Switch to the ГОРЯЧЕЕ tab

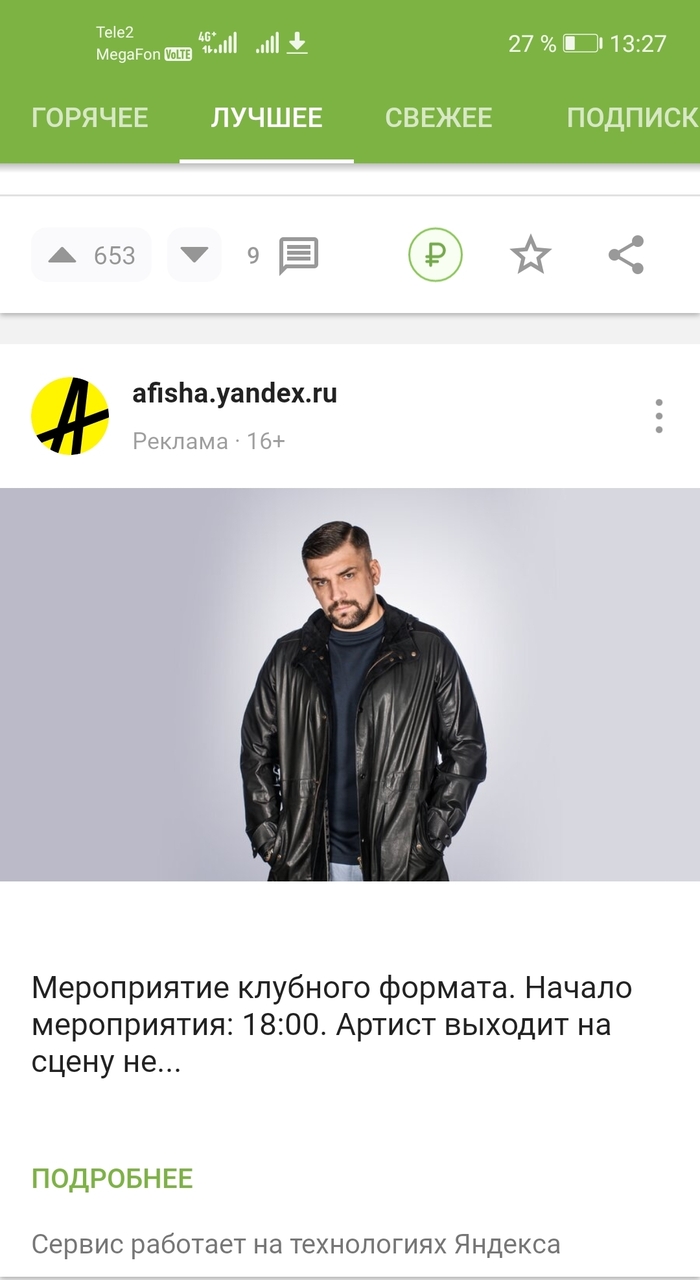pos(90,118)
